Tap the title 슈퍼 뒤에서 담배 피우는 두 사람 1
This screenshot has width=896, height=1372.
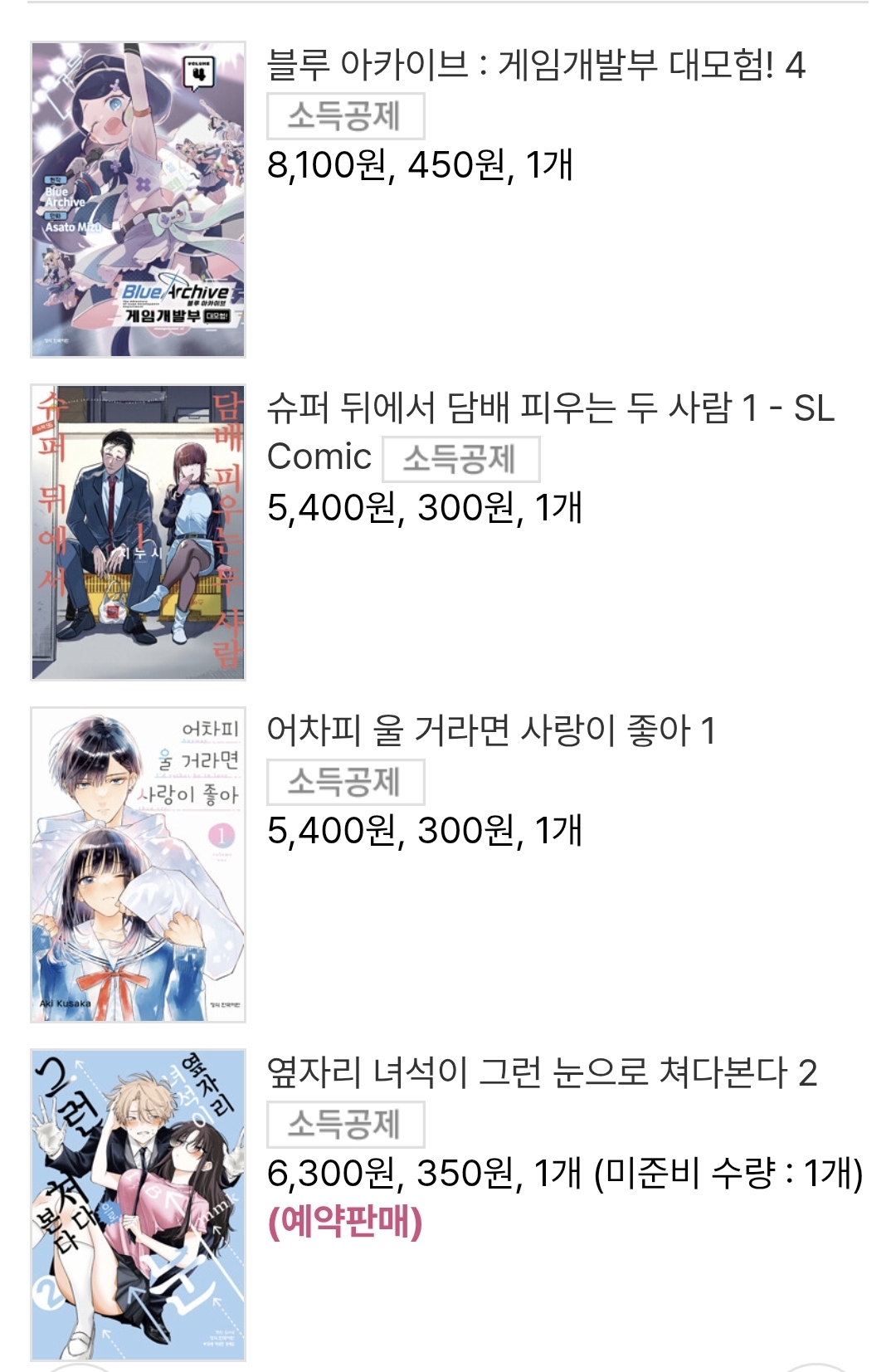pyautogui.click(x=549, y=408)
